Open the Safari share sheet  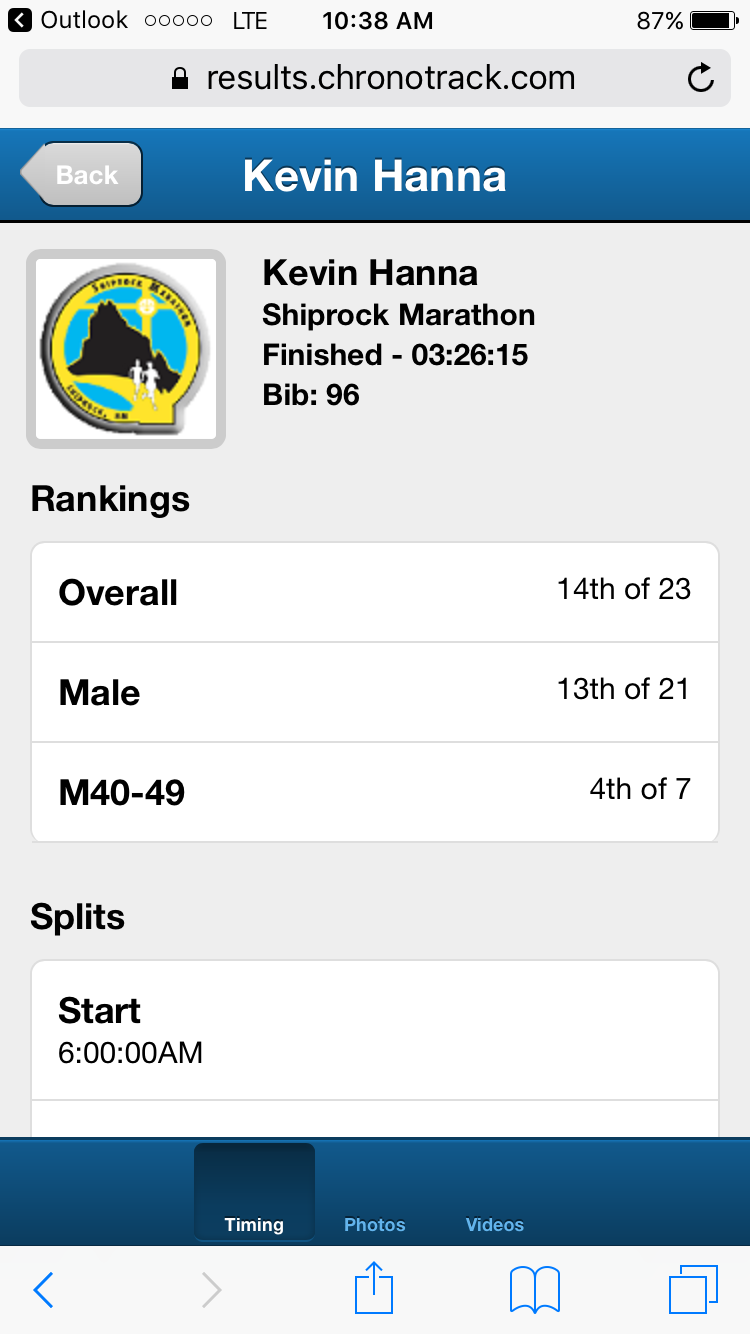pyautogui.click(x=375, y=1288)
